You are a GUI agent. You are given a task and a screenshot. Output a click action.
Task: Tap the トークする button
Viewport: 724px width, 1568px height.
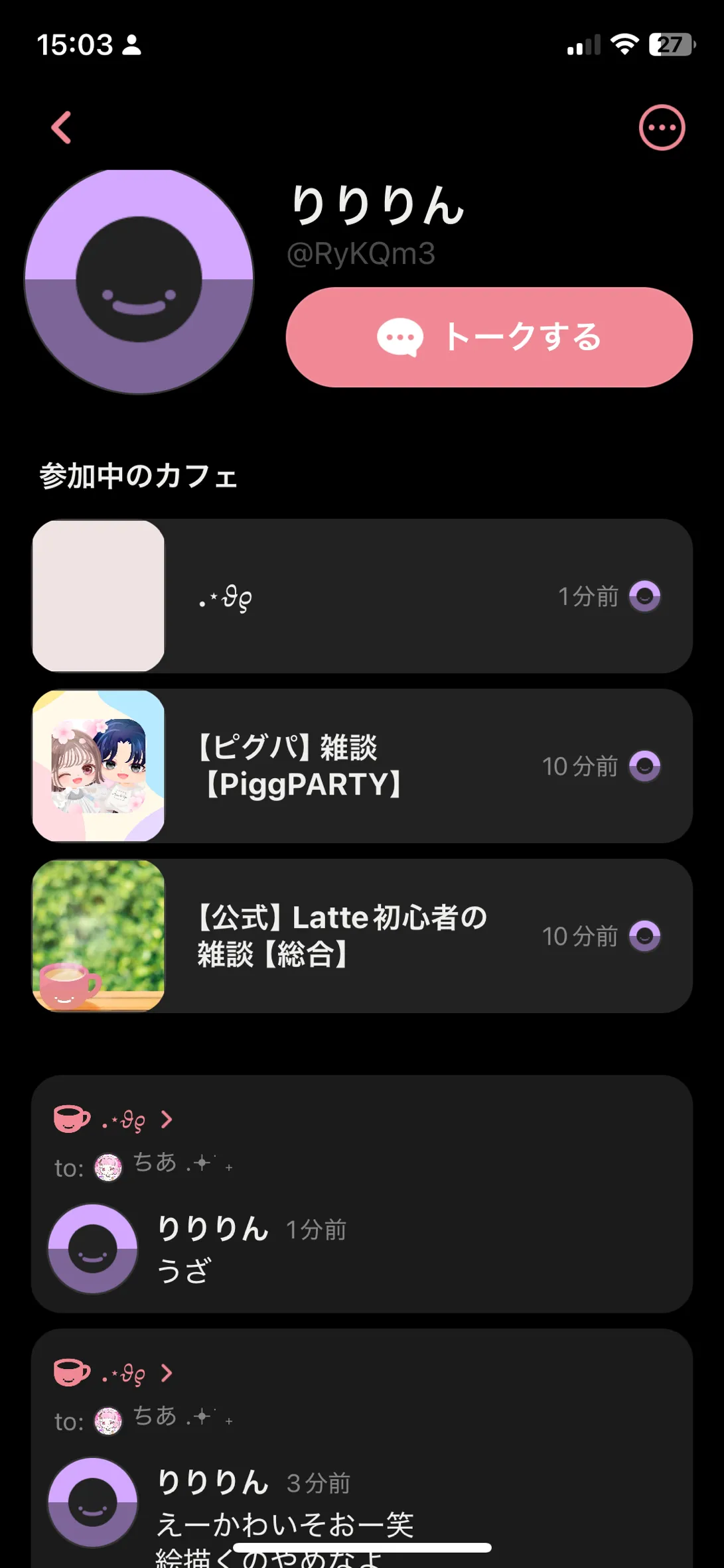pyautogui.click(x=489, y=337)
